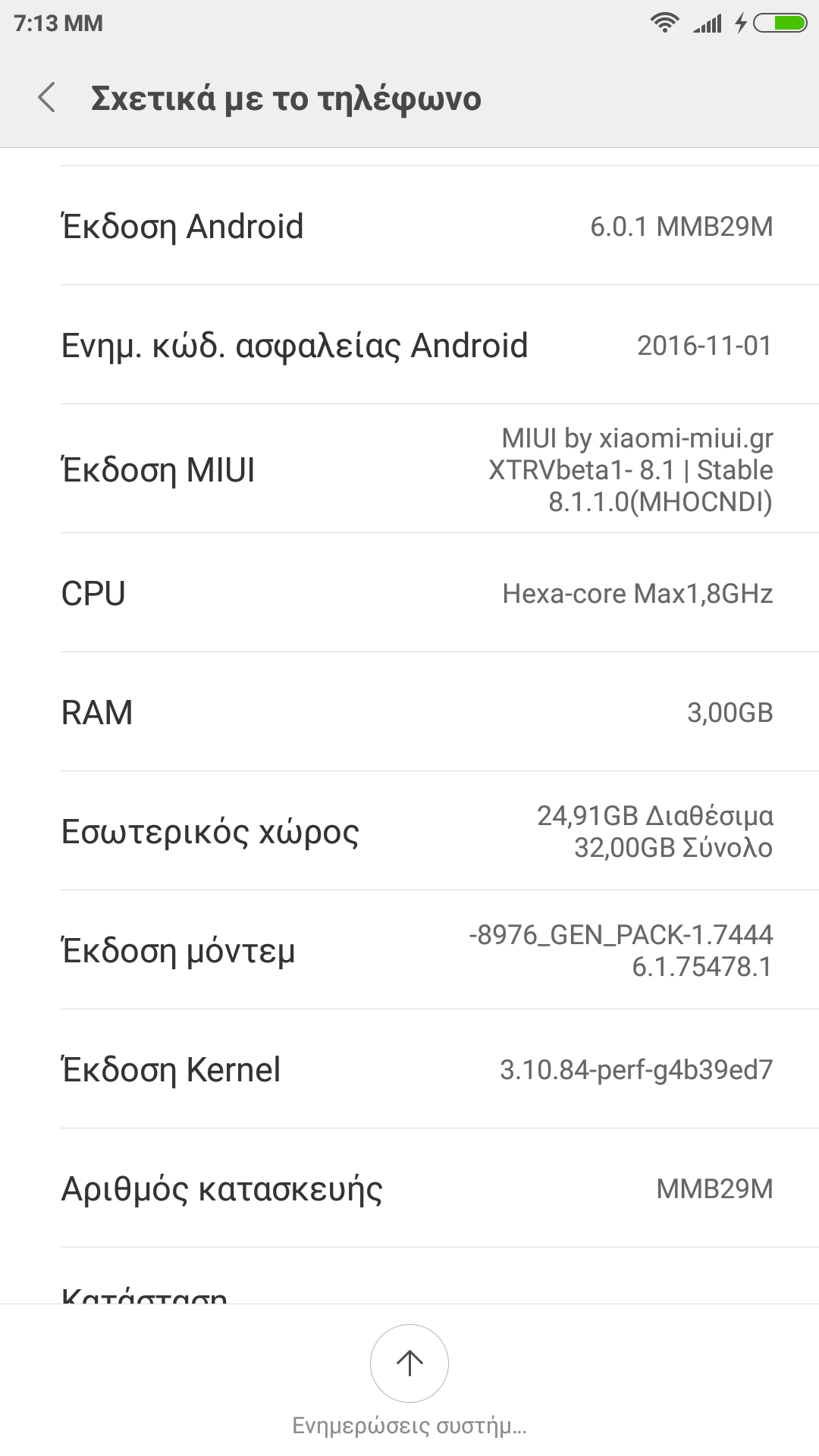Tap the RAM row

[x=409, y=712]
